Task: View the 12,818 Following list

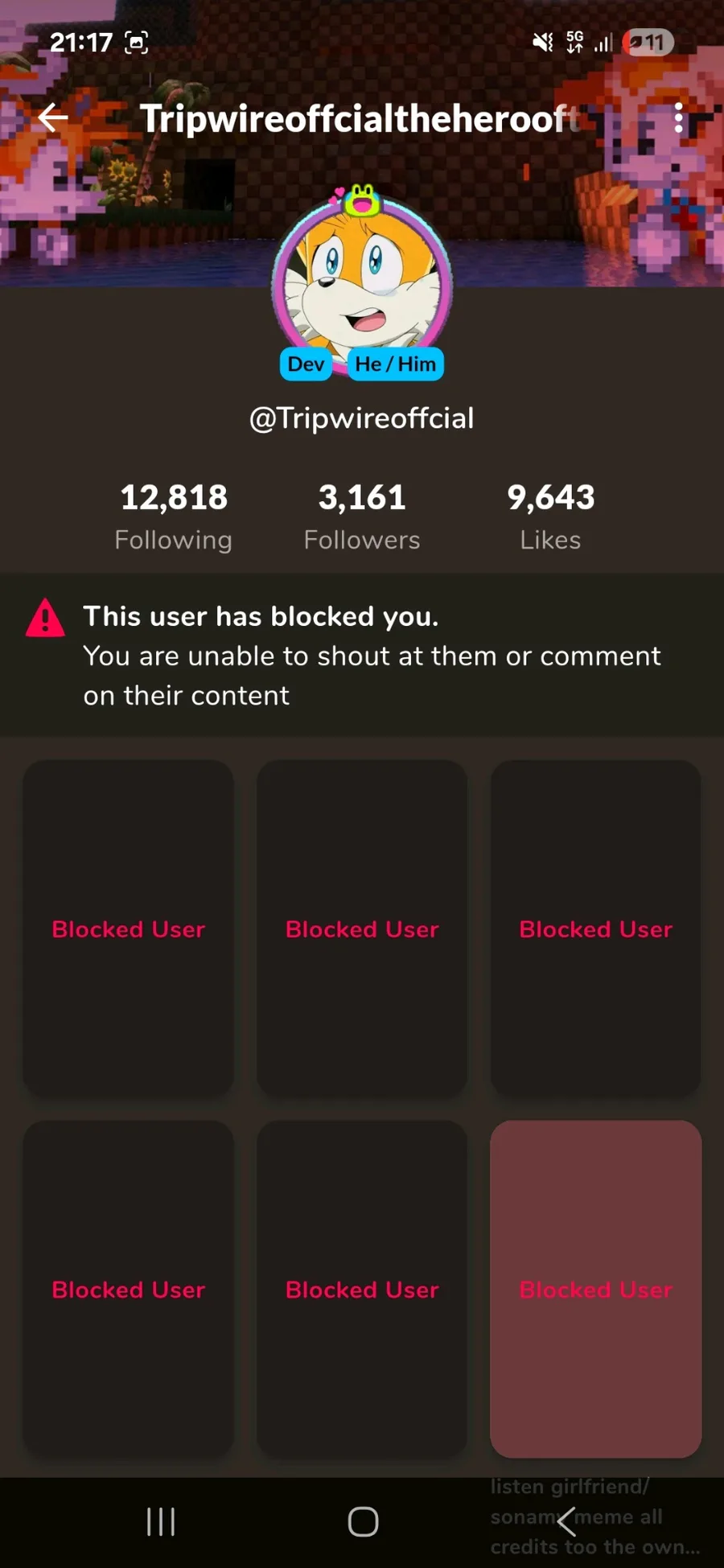Action: tap(173, 516)
